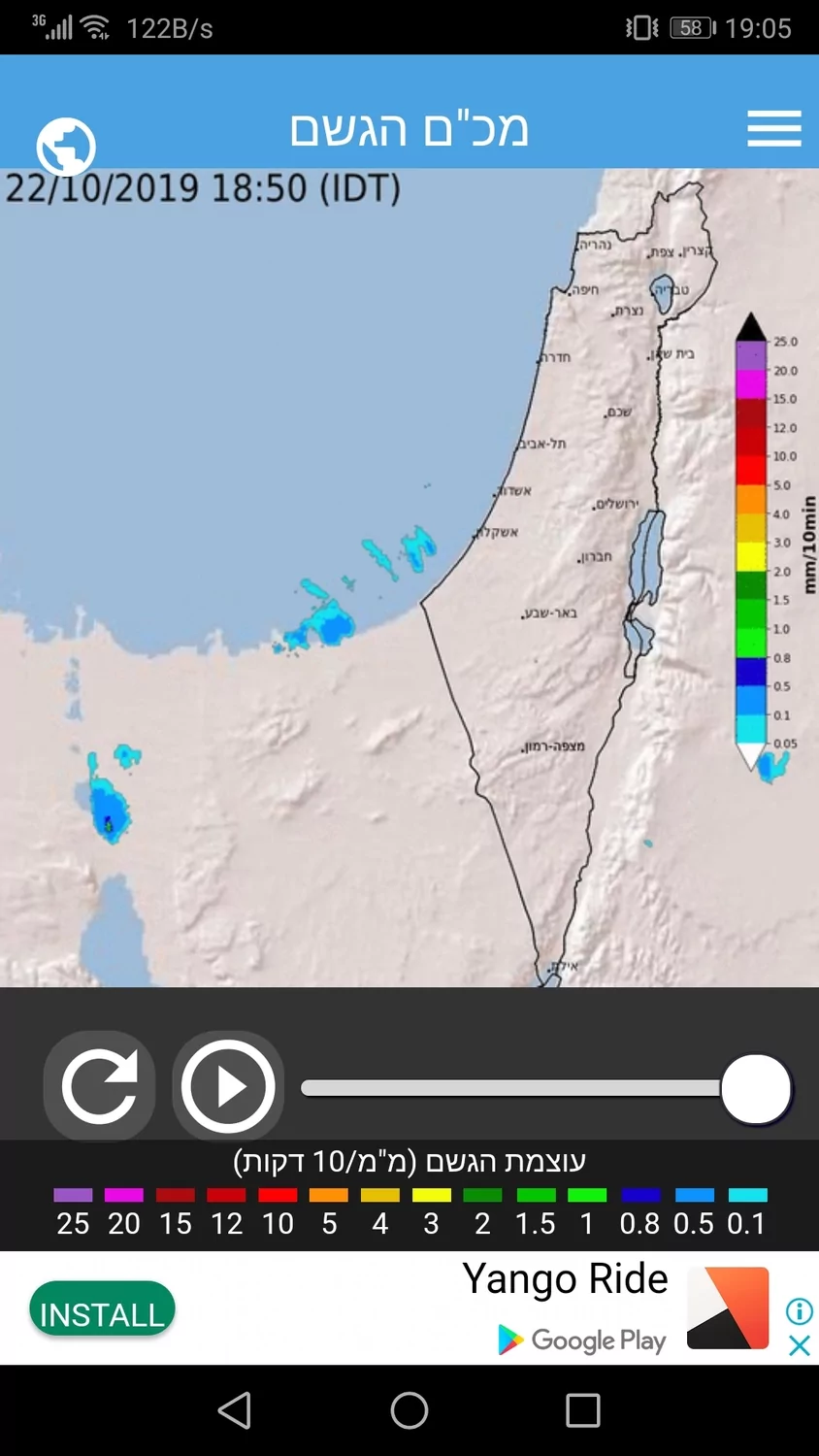
Task: Return to the system home screen
Action: (x=409, y=1410)
